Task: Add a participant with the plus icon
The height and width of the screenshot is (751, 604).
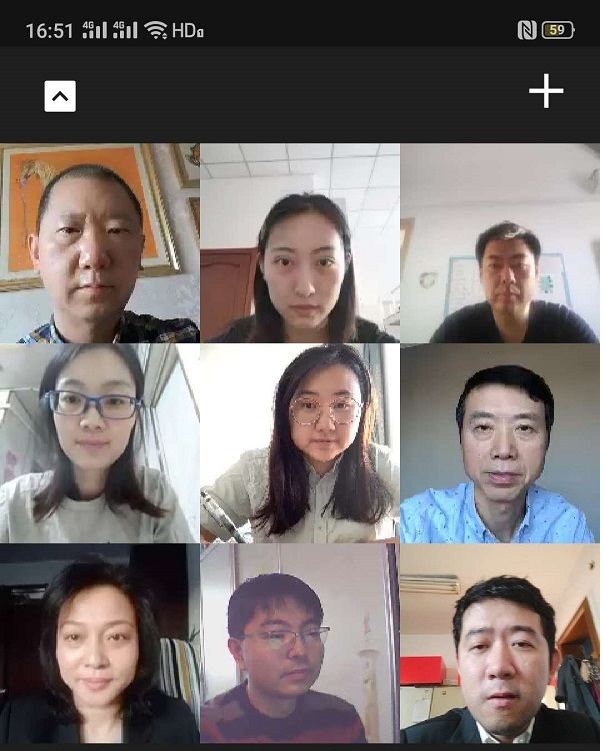Action: click(546, 92)
